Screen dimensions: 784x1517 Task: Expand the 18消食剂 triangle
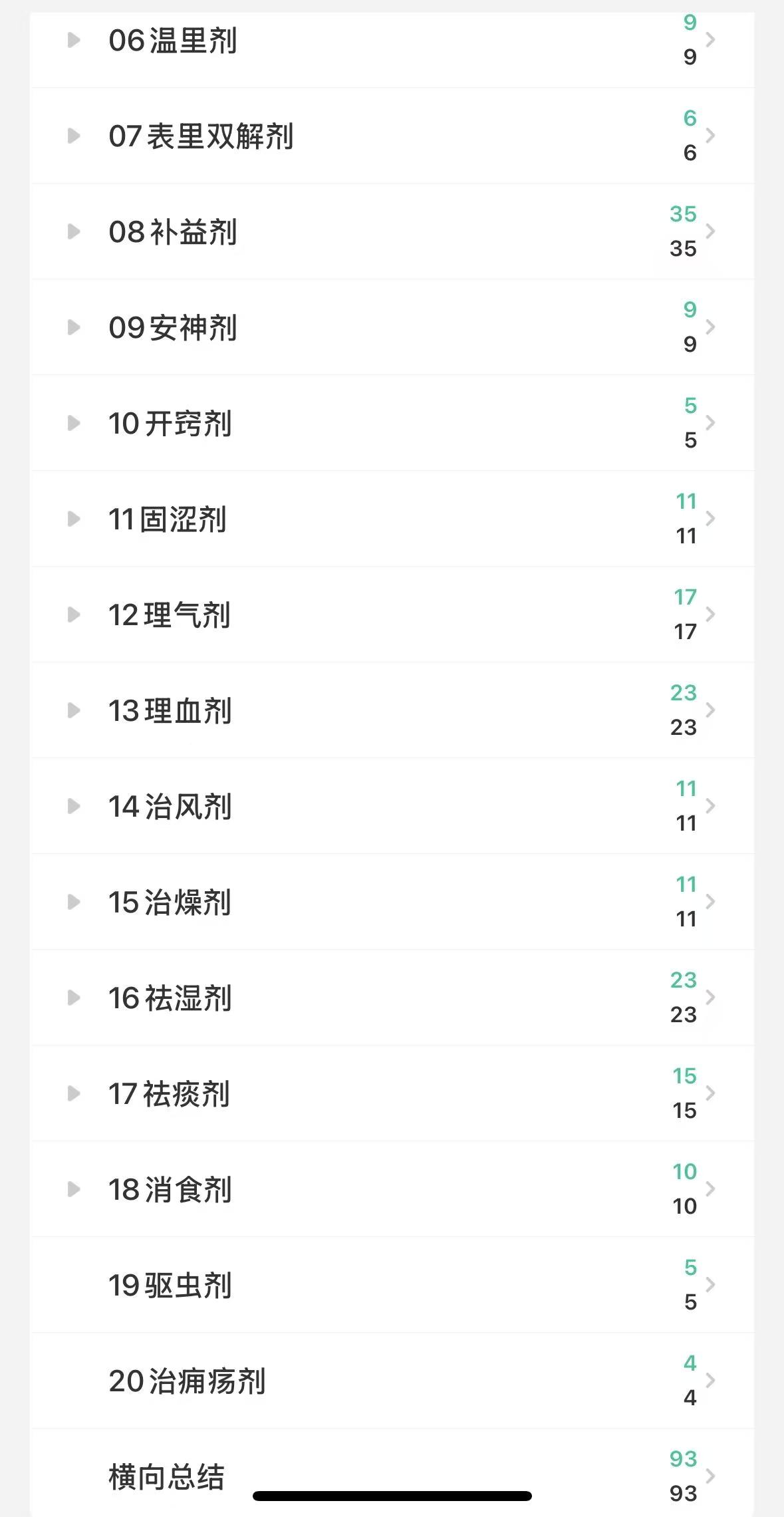(x=74, y=1189)
